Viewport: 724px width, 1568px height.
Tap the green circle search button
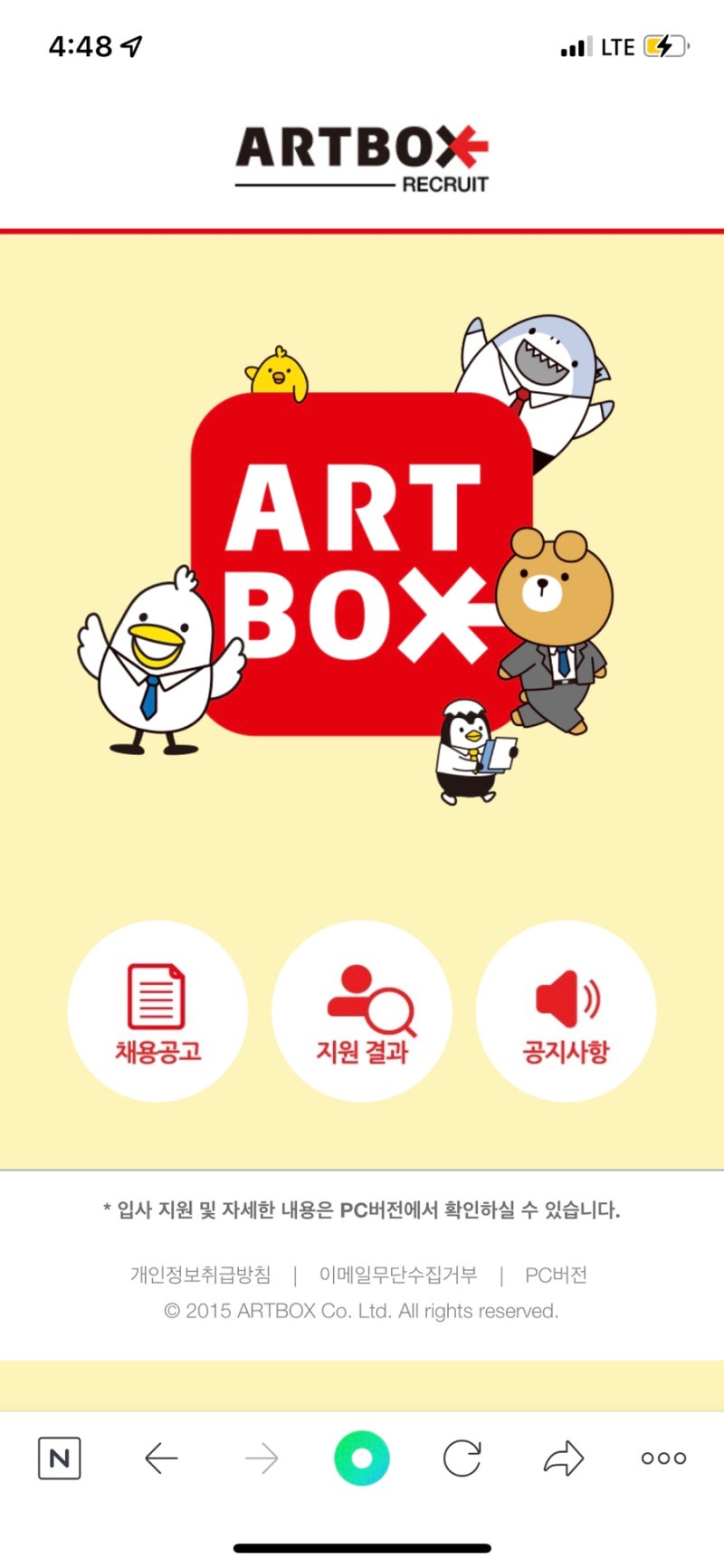[x=362, y=1458]
